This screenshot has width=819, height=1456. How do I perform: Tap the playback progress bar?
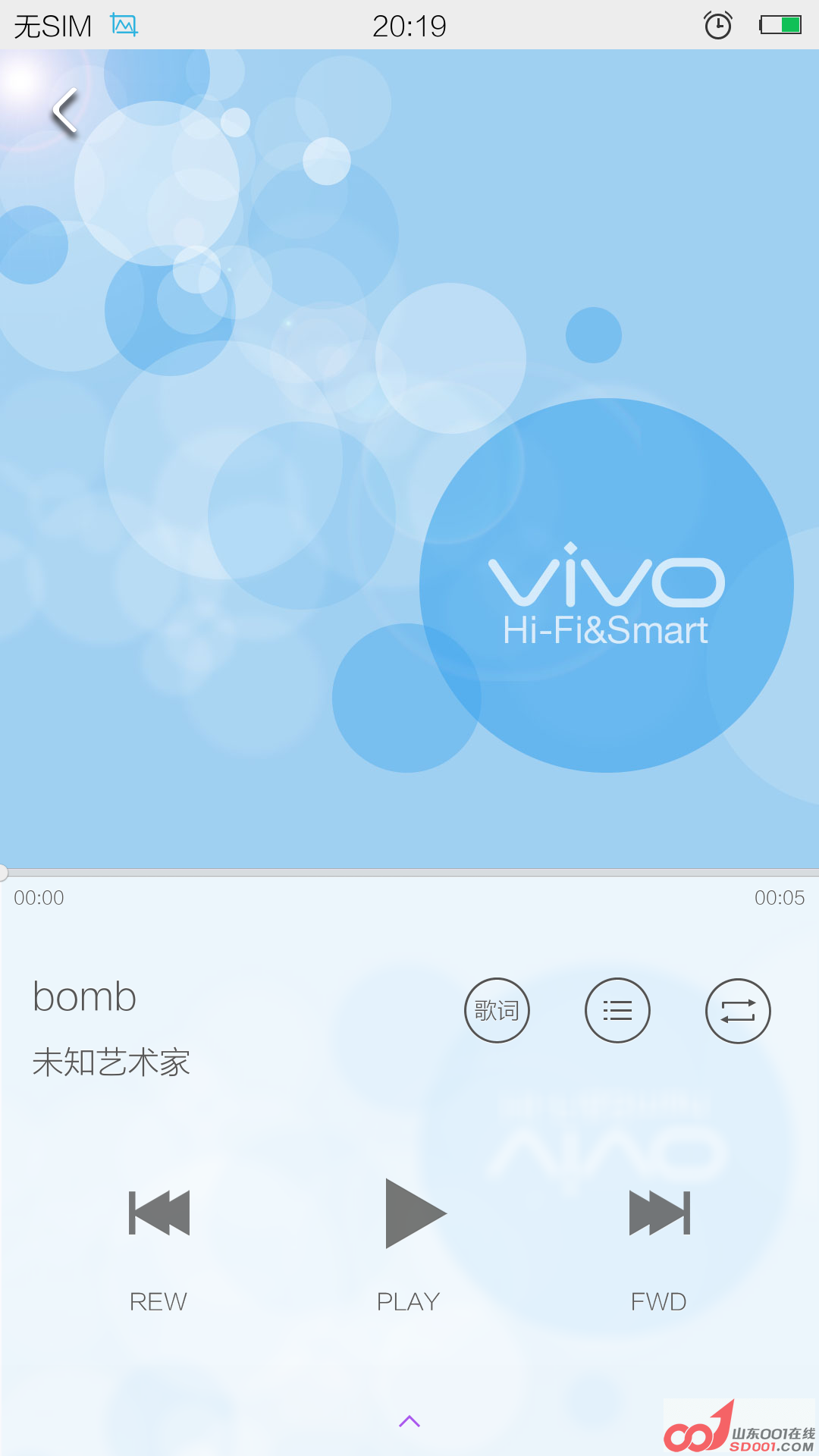tap(409, 872)
